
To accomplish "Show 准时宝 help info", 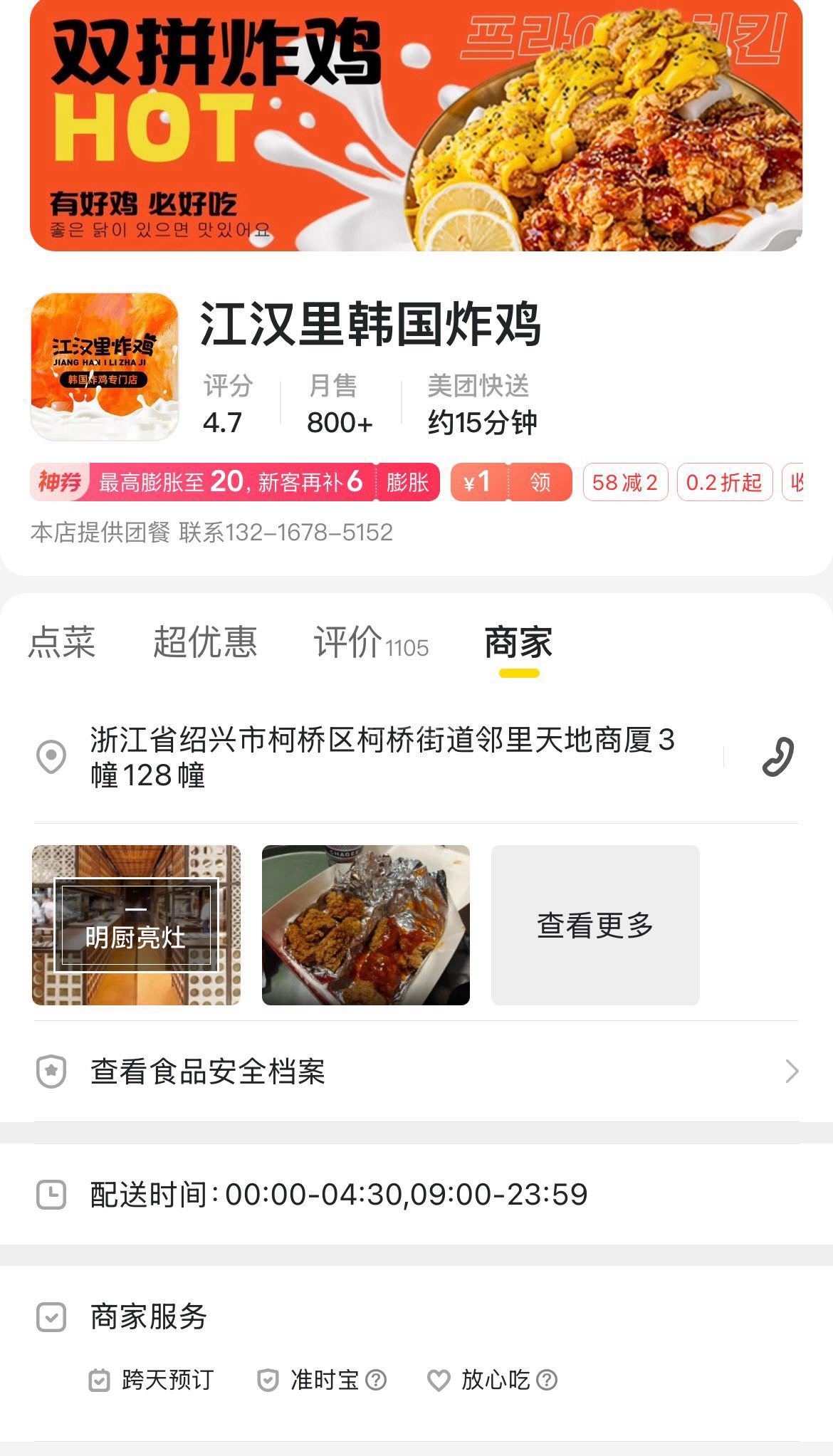I will [x=376, y=1381].
